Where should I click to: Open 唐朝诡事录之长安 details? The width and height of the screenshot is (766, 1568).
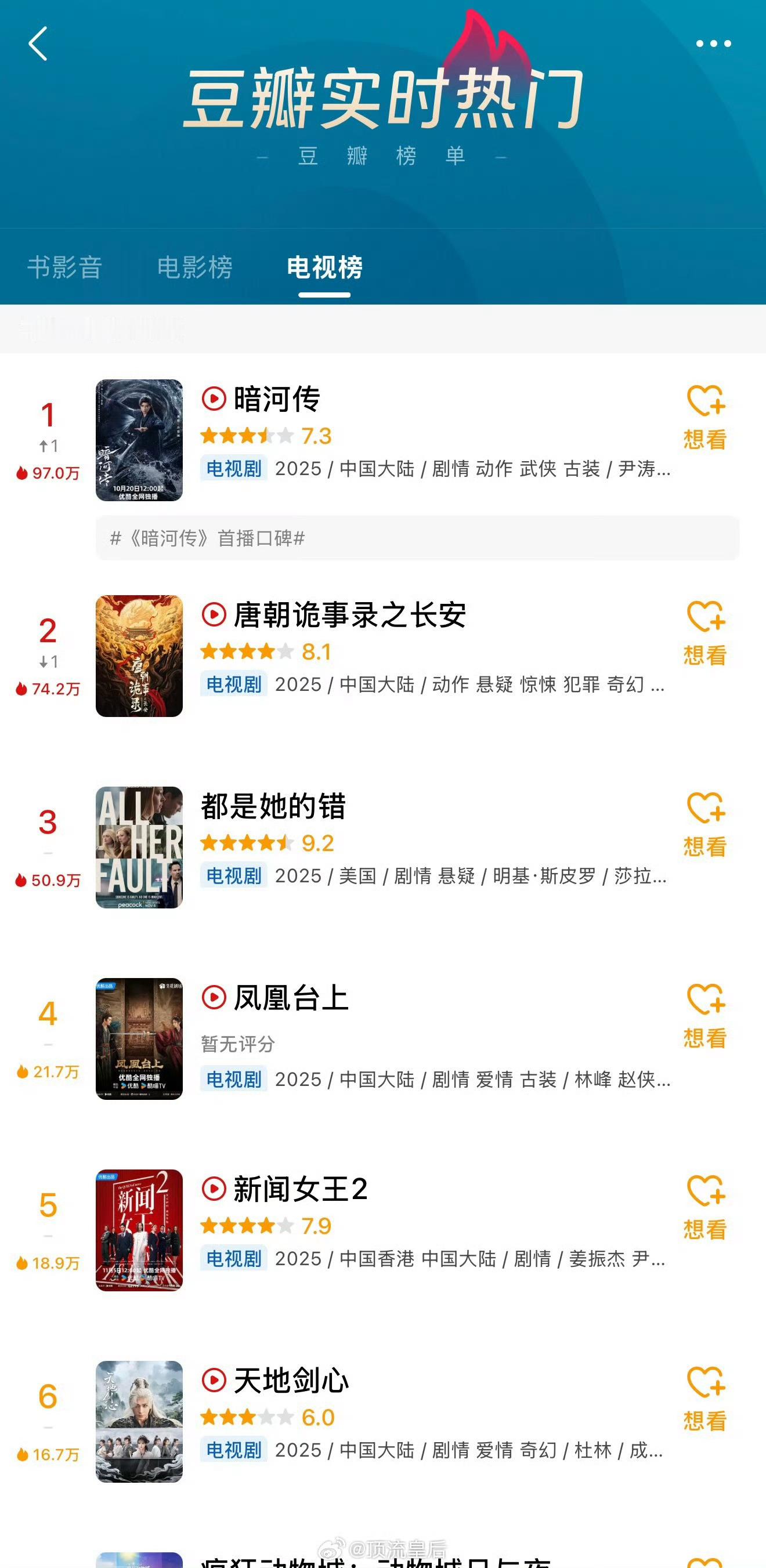tap(349, 615)
